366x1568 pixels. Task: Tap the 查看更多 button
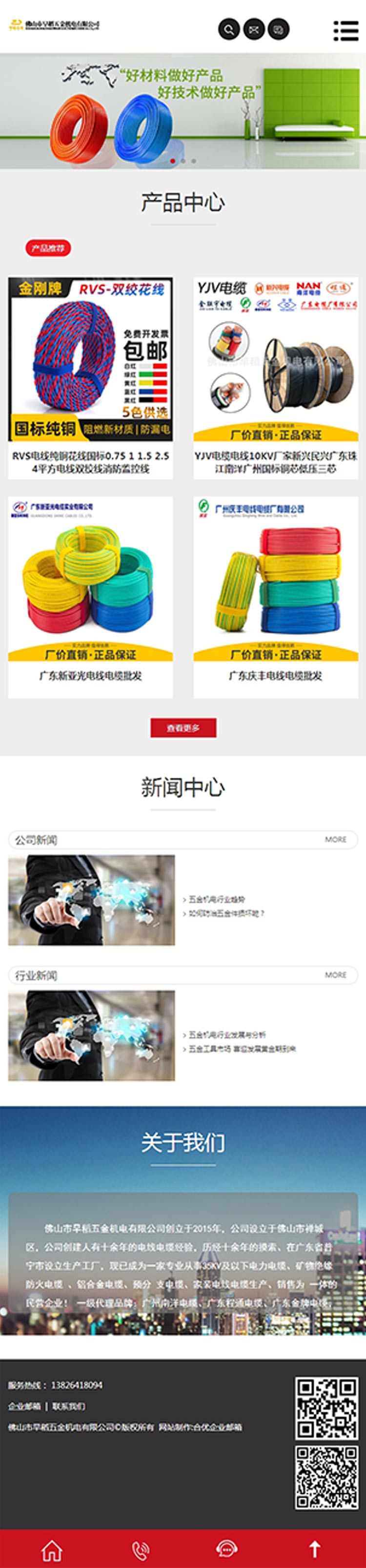(183, 728)
